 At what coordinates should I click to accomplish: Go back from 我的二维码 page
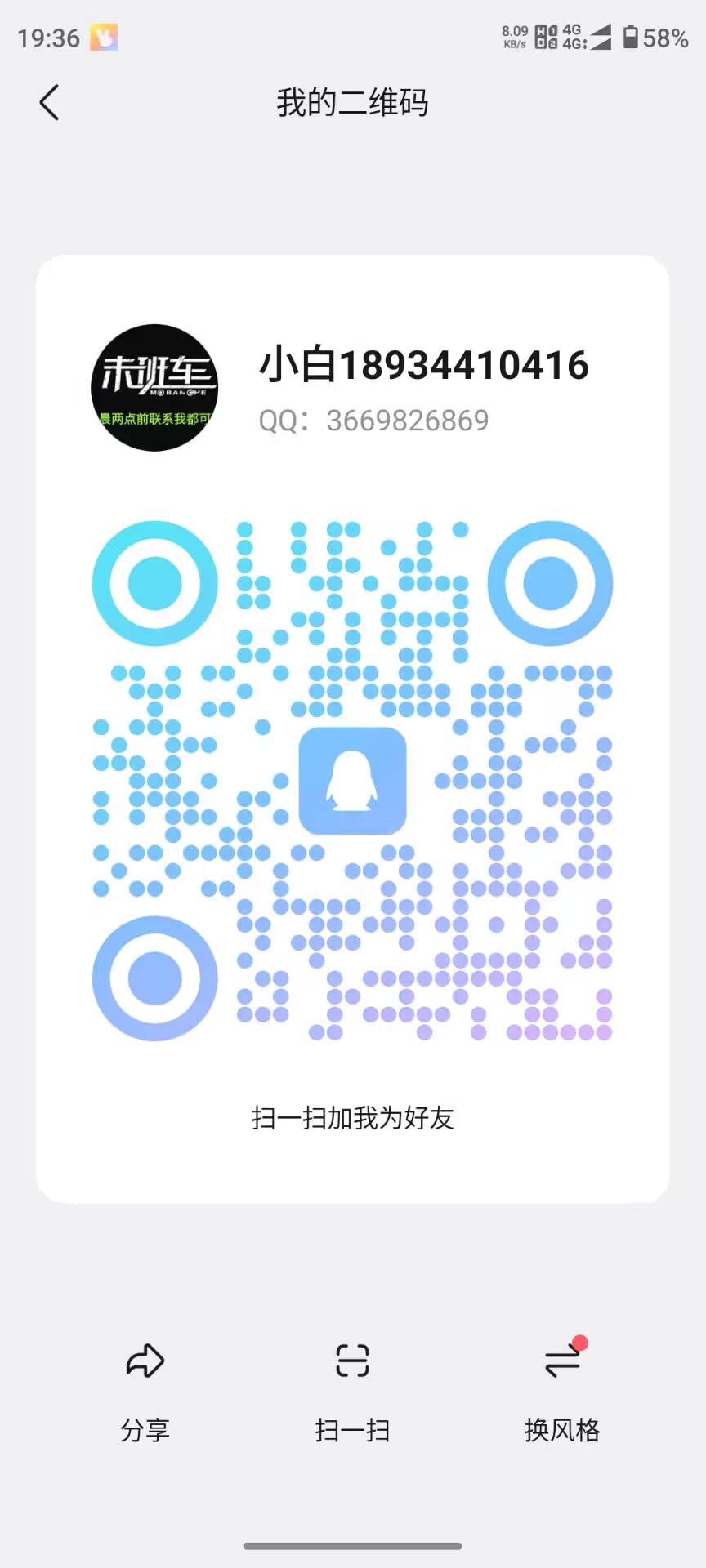pos(49,103)
